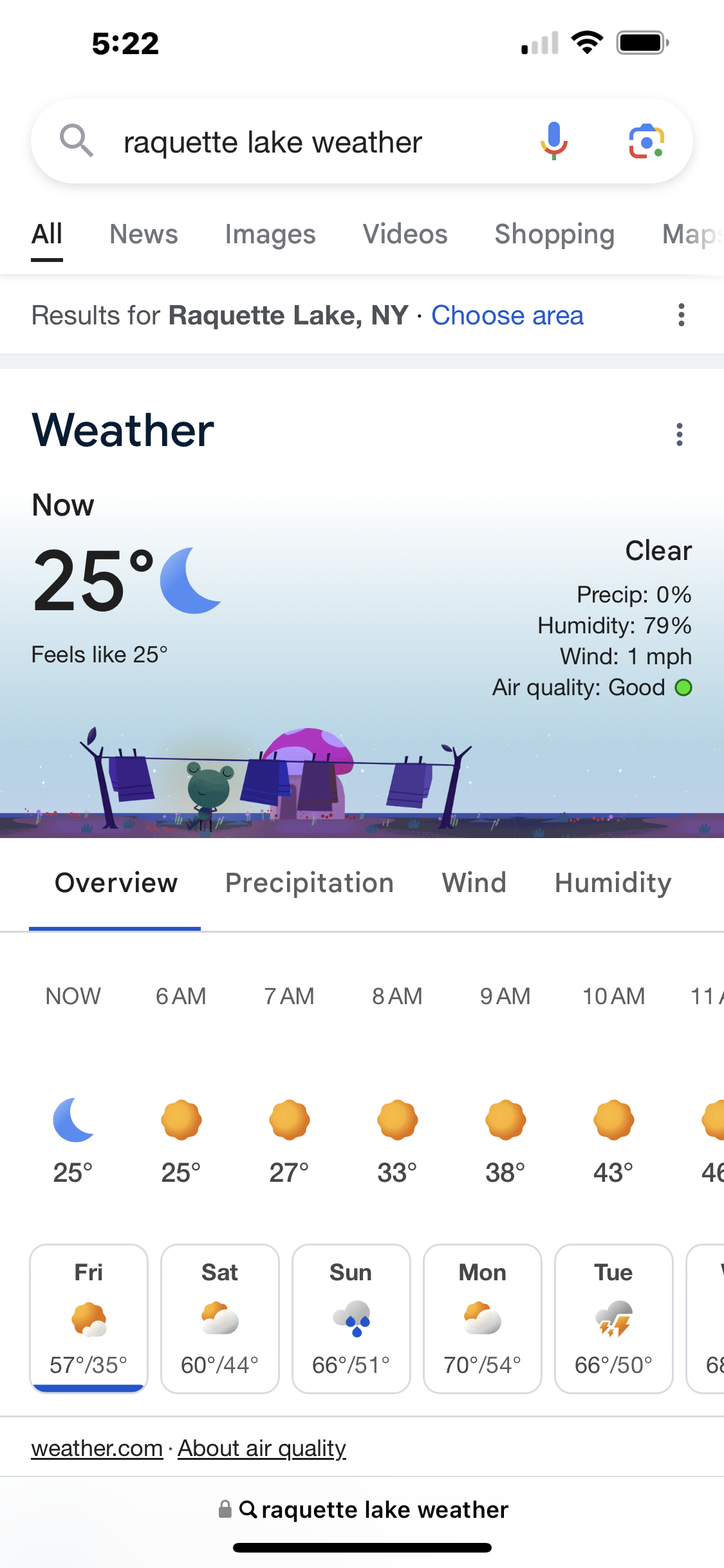Select Saturday's forecast card

click(x=220, y=1318)
